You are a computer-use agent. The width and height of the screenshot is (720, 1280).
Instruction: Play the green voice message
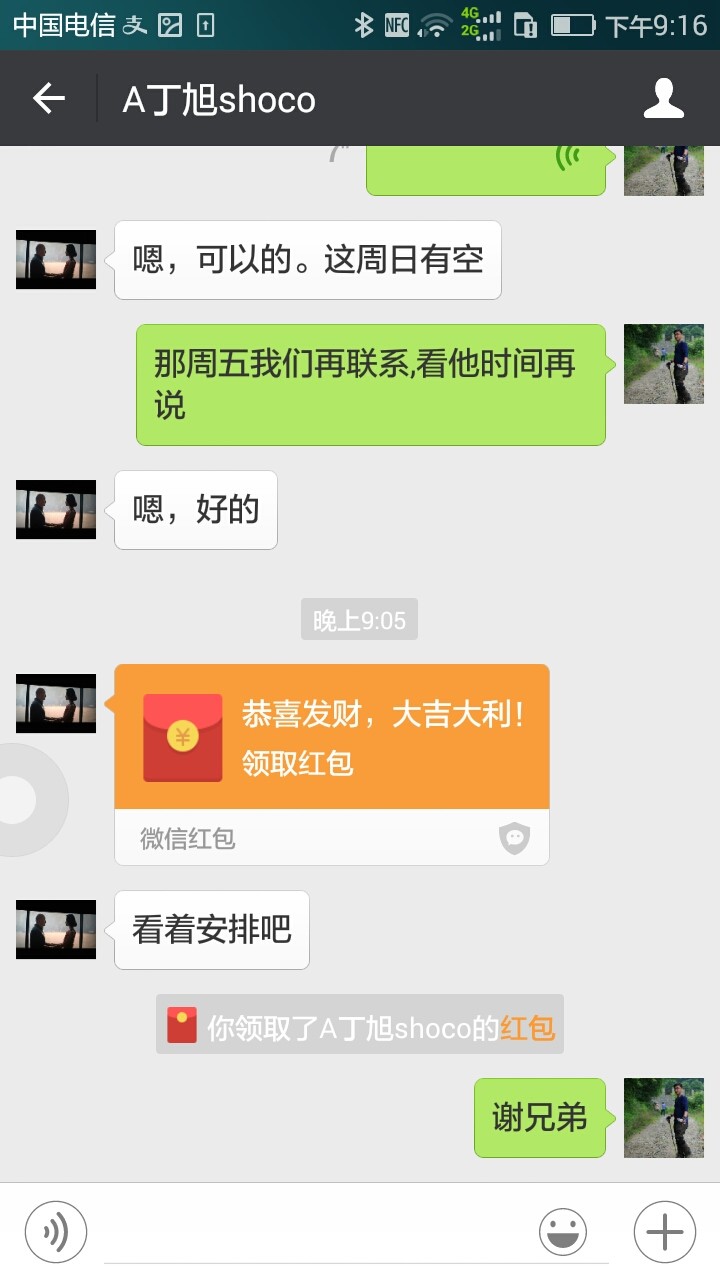(x=485, y=168)
